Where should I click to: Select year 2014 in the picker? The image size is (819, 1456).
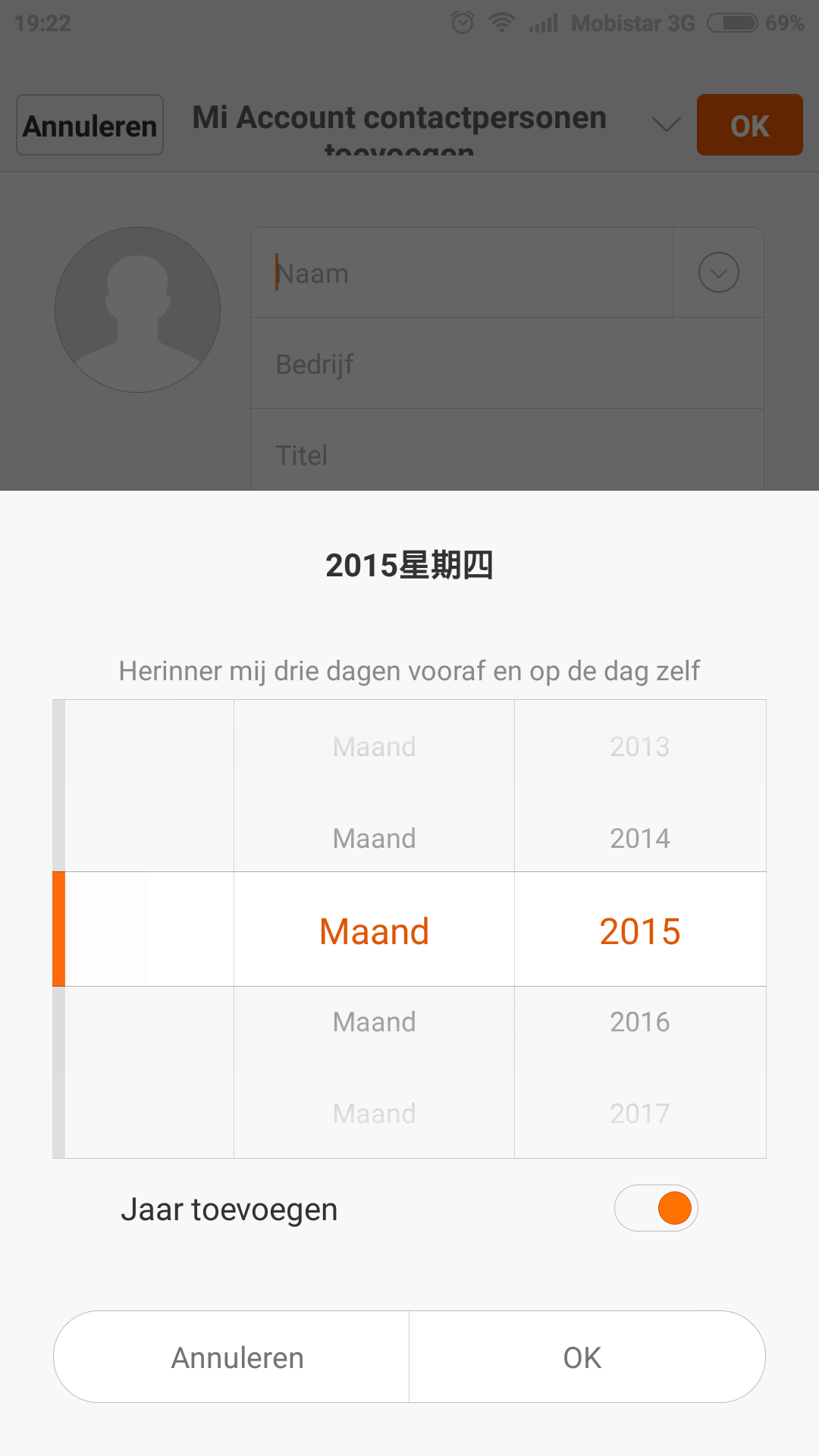pos(640,839)
